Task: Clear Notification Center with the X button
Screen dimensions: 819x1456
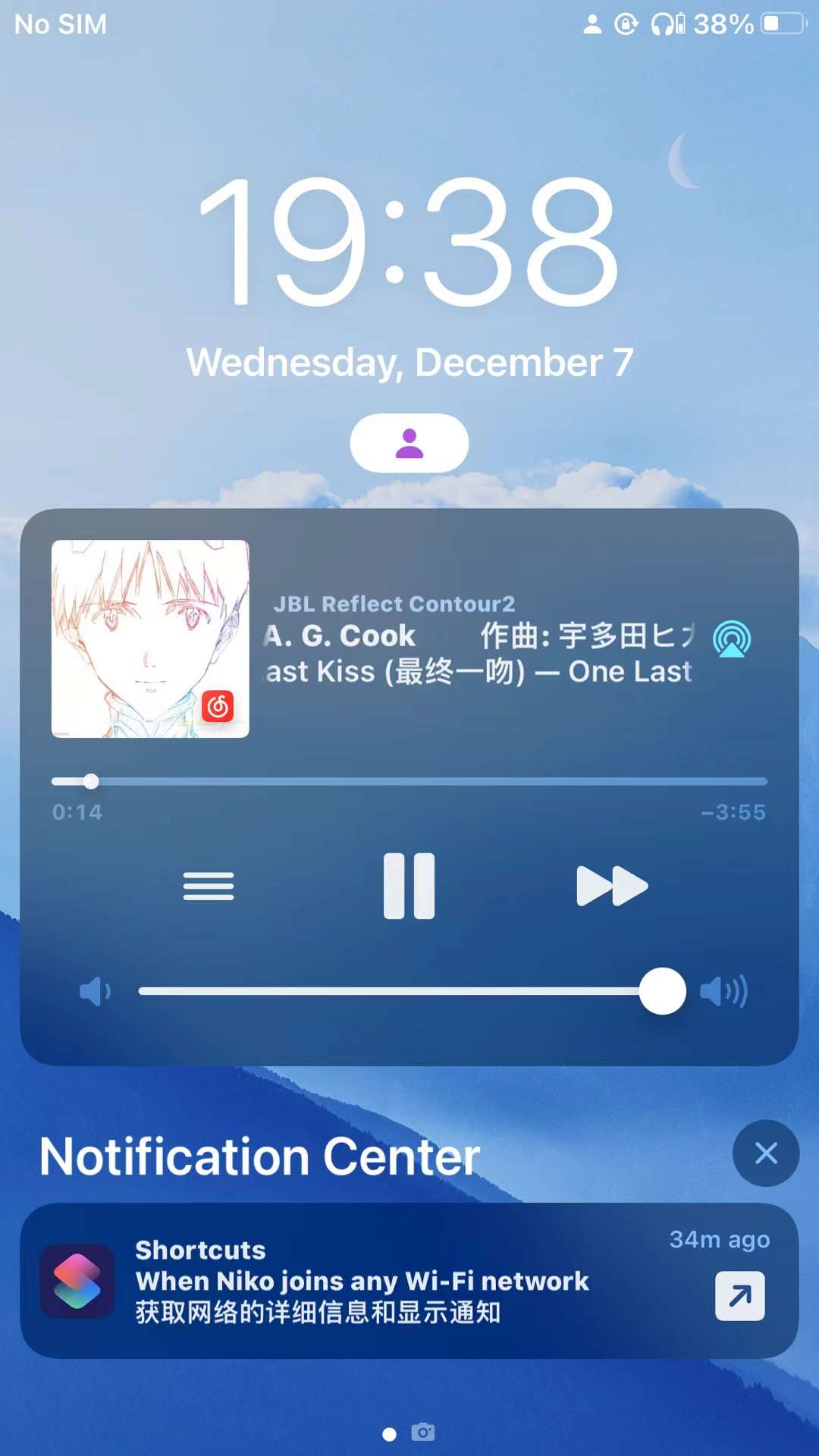Action: coord(766,1153)
